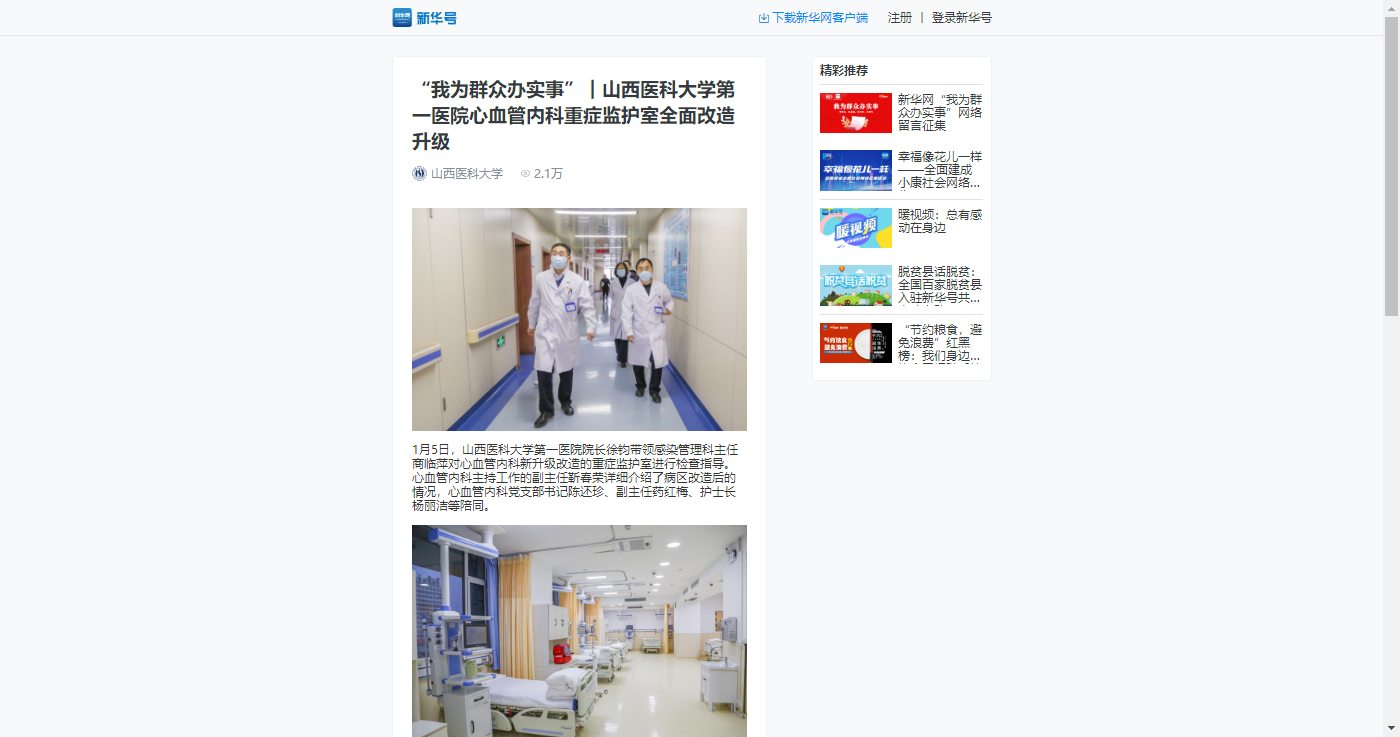The height and width of the screenshot is (737, 1400).
Task: Open 脱贫县话脱贫 recommended article
Action: [939, 285]
